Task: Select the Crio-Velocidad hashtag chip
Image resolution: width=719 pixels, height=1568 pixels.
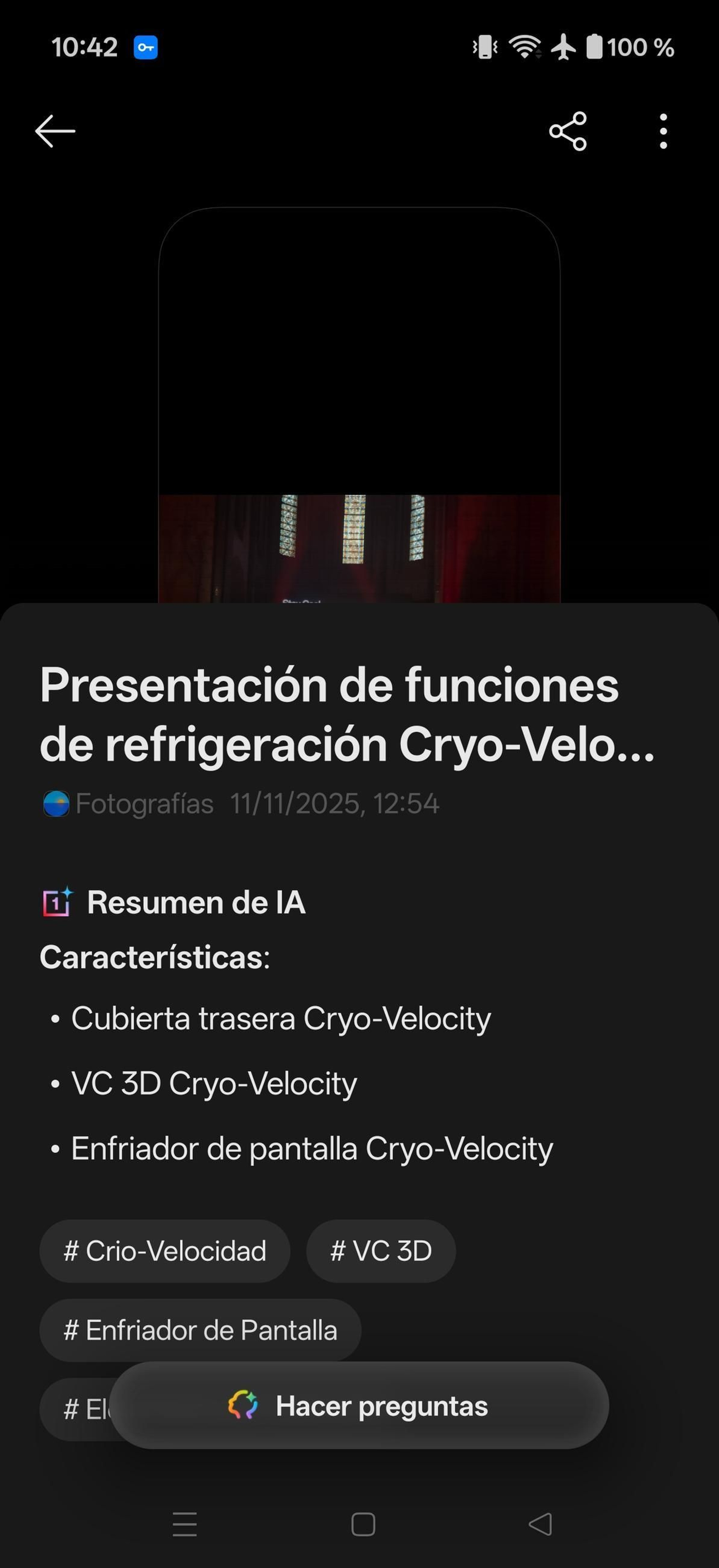Action: pos(165,1251)
